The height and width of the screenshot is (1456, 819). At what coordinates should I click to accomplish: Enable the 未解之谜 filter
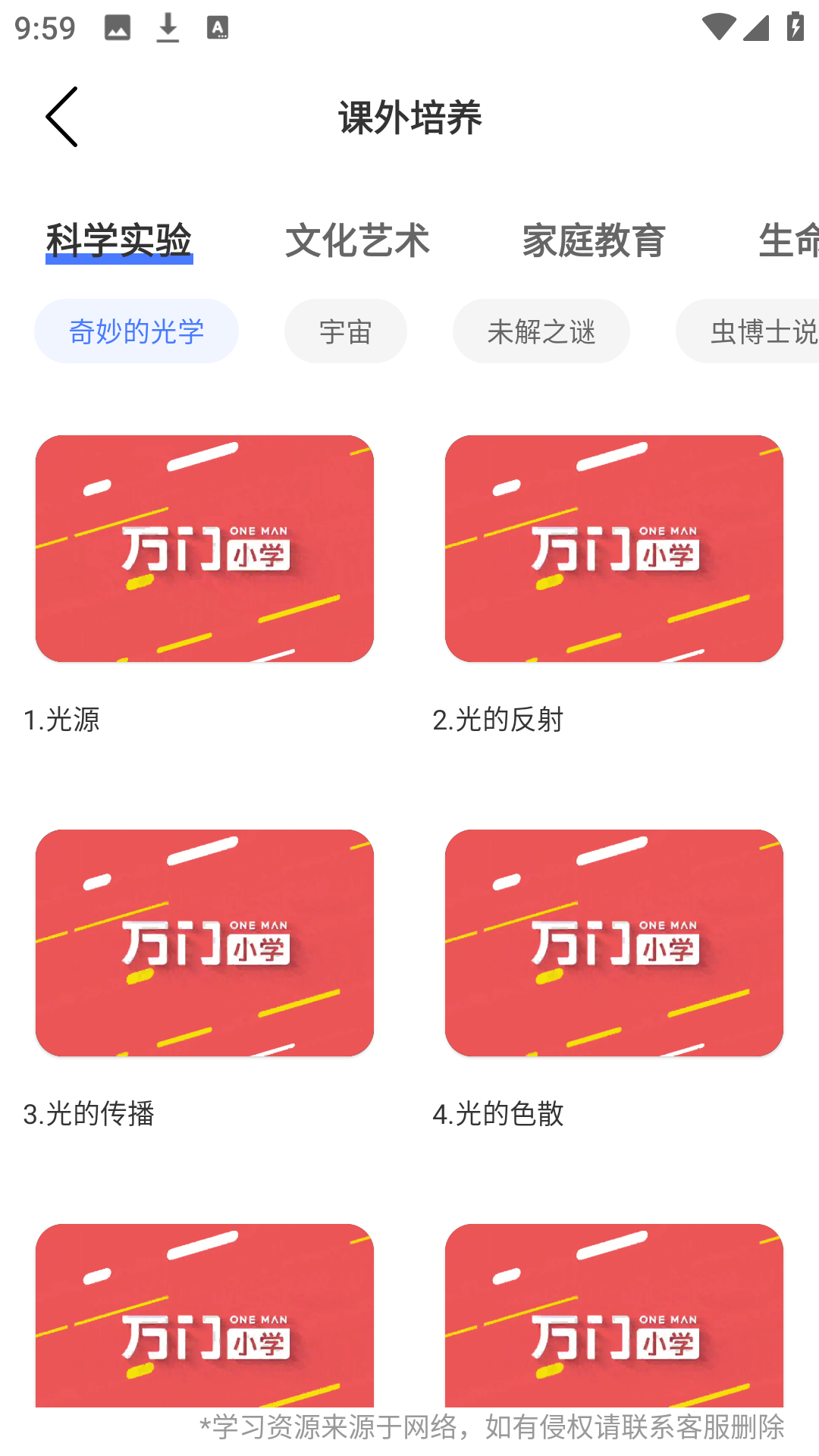tap(541, 331)
